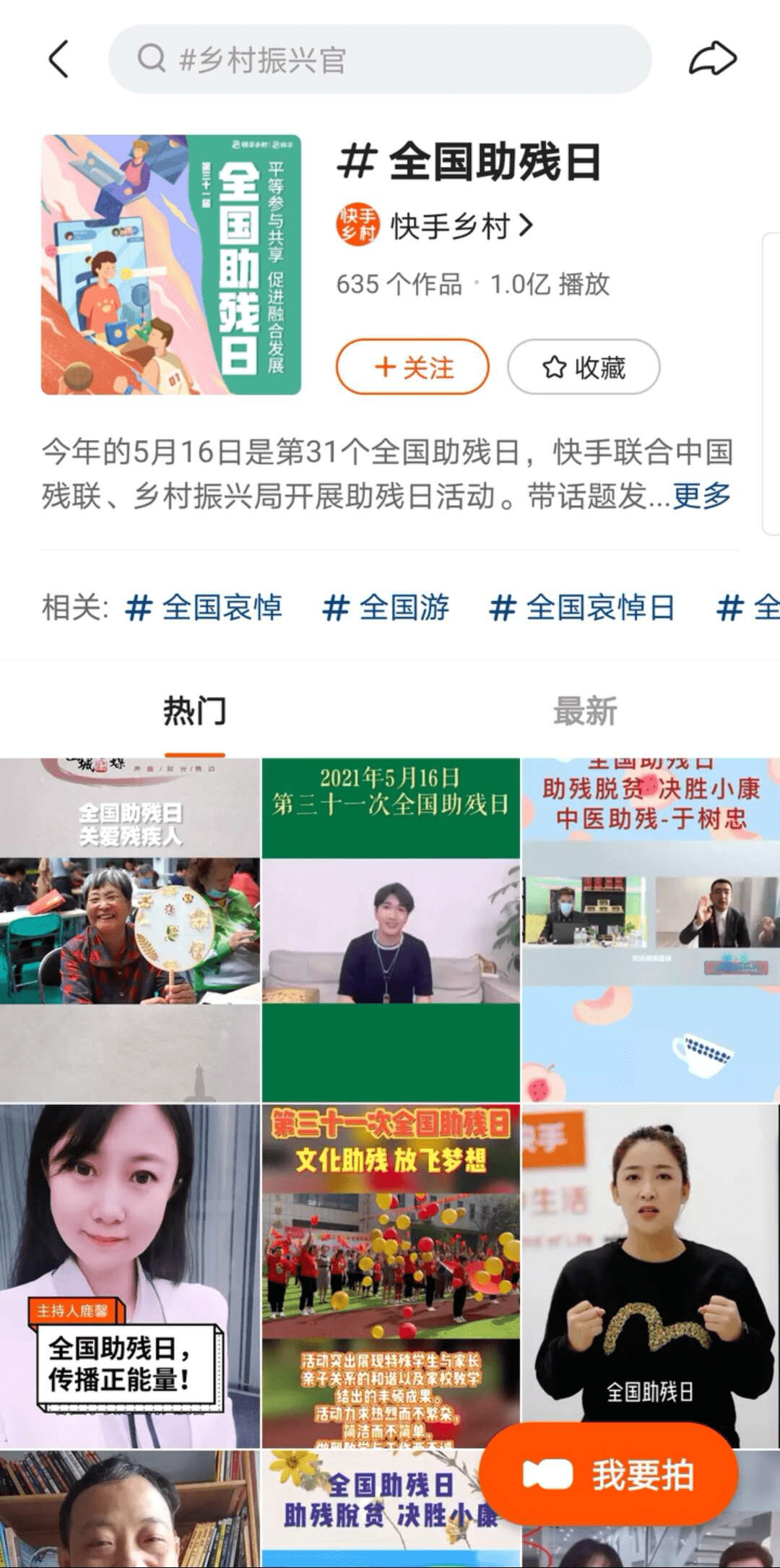Switch to the 最新 tab
Screen dimensions: 780x1568
coord(585,711)
